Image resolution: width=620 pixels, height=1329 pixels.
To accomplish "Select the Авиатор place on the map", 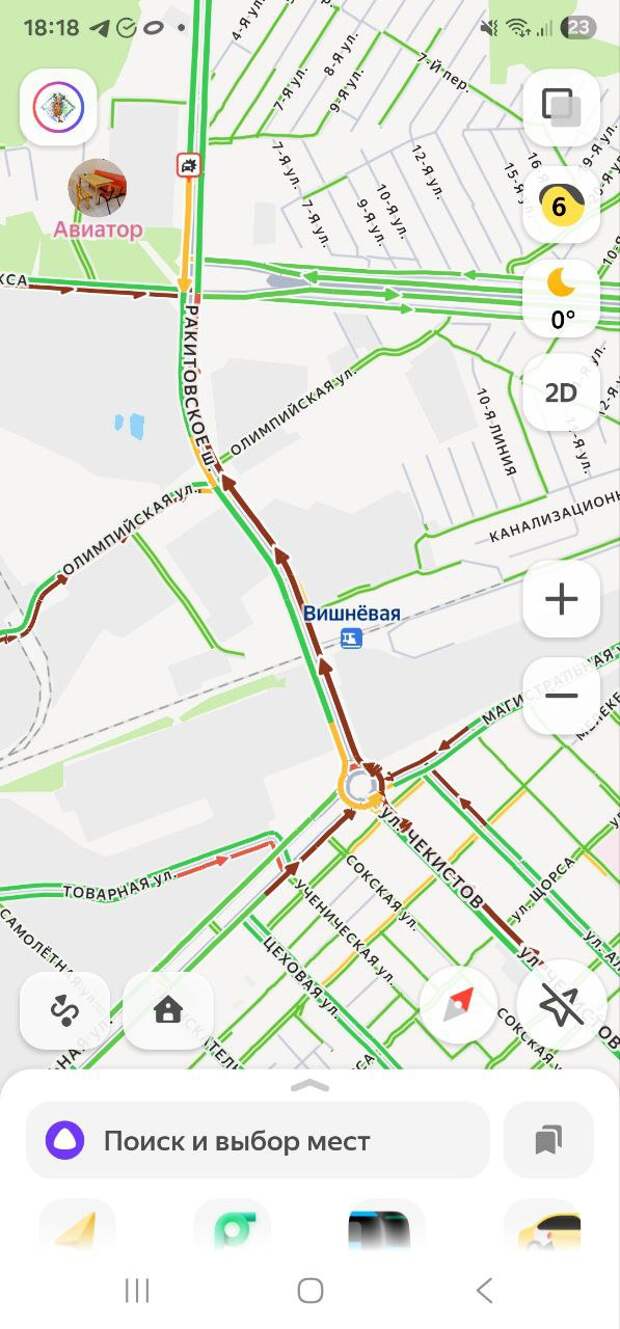I will [x=97, y=188].
